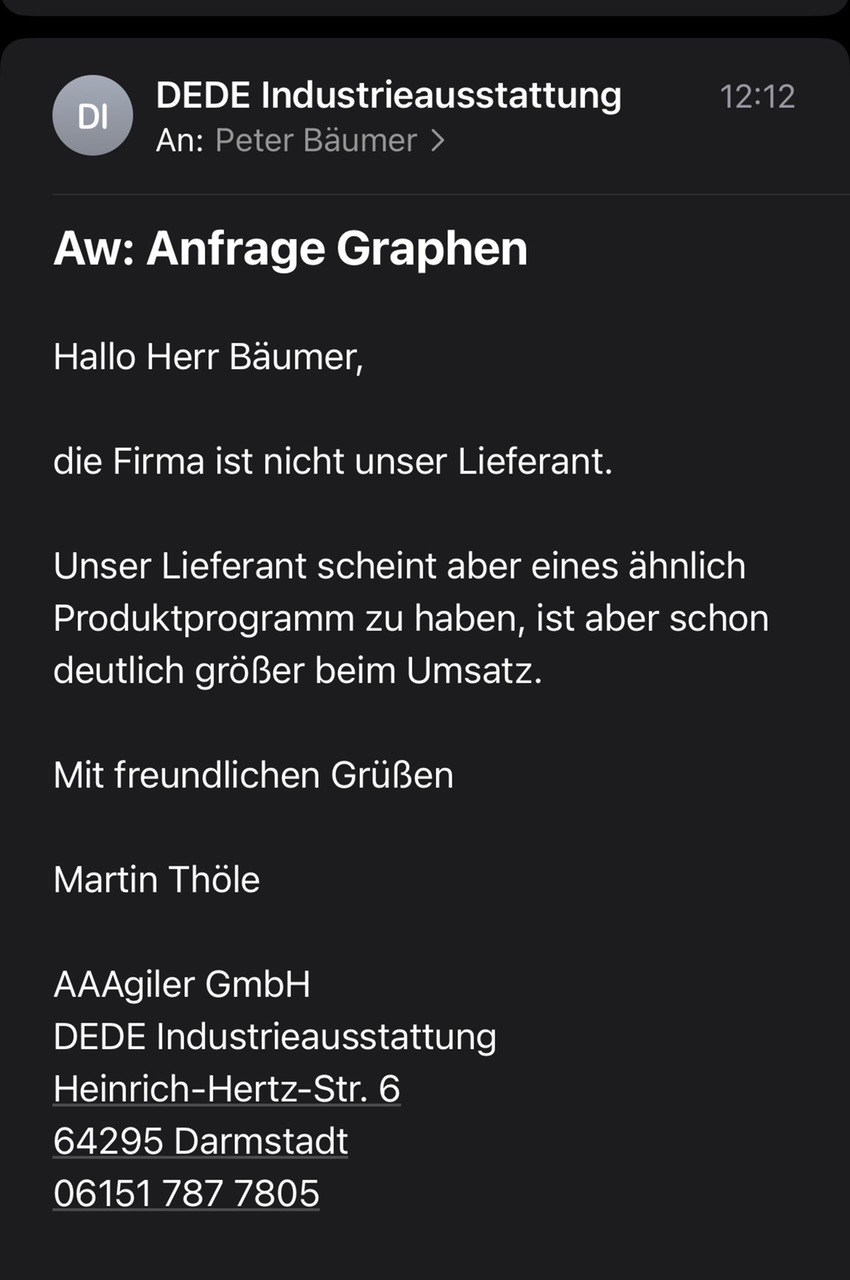Call the number 06151 787 7805
The width and height of the screenshot is (850, 1280).
186,1193
